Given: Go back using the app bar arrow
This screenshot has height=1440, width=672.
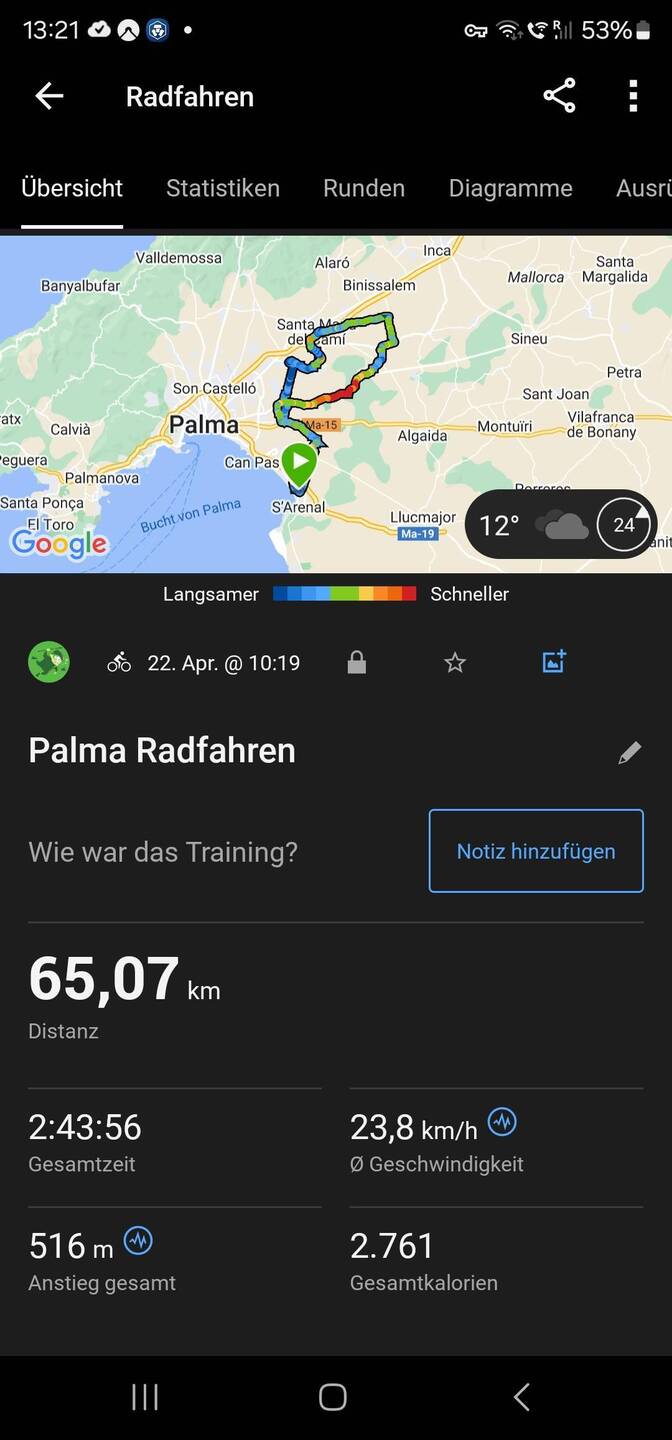Looking at the screenshot, I should (x=49, y=96).
